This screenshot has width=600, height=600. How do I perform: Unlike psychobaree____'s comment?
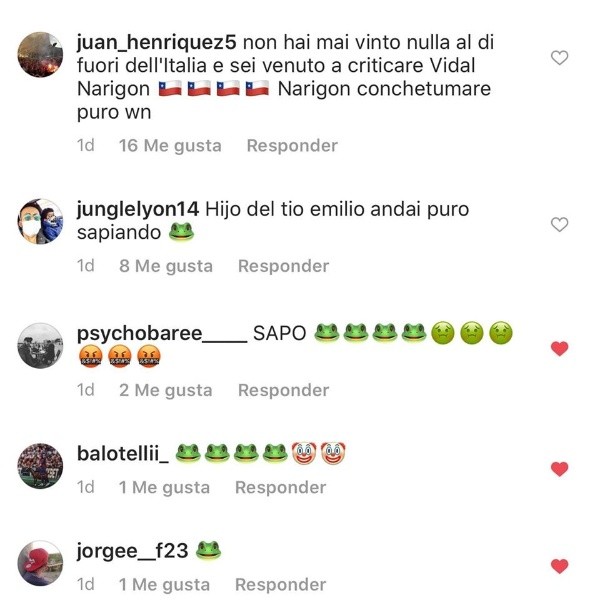[x=560, y=348]
